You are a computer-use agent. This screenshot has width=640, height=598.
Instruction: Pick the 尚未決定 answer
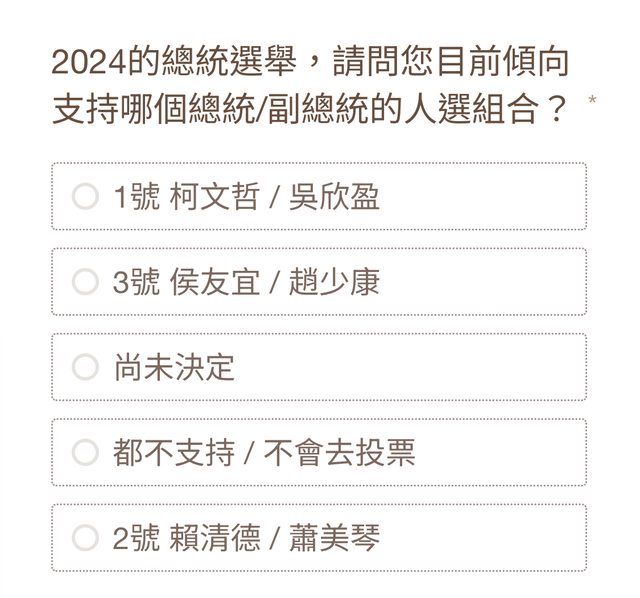pos(86,367)
